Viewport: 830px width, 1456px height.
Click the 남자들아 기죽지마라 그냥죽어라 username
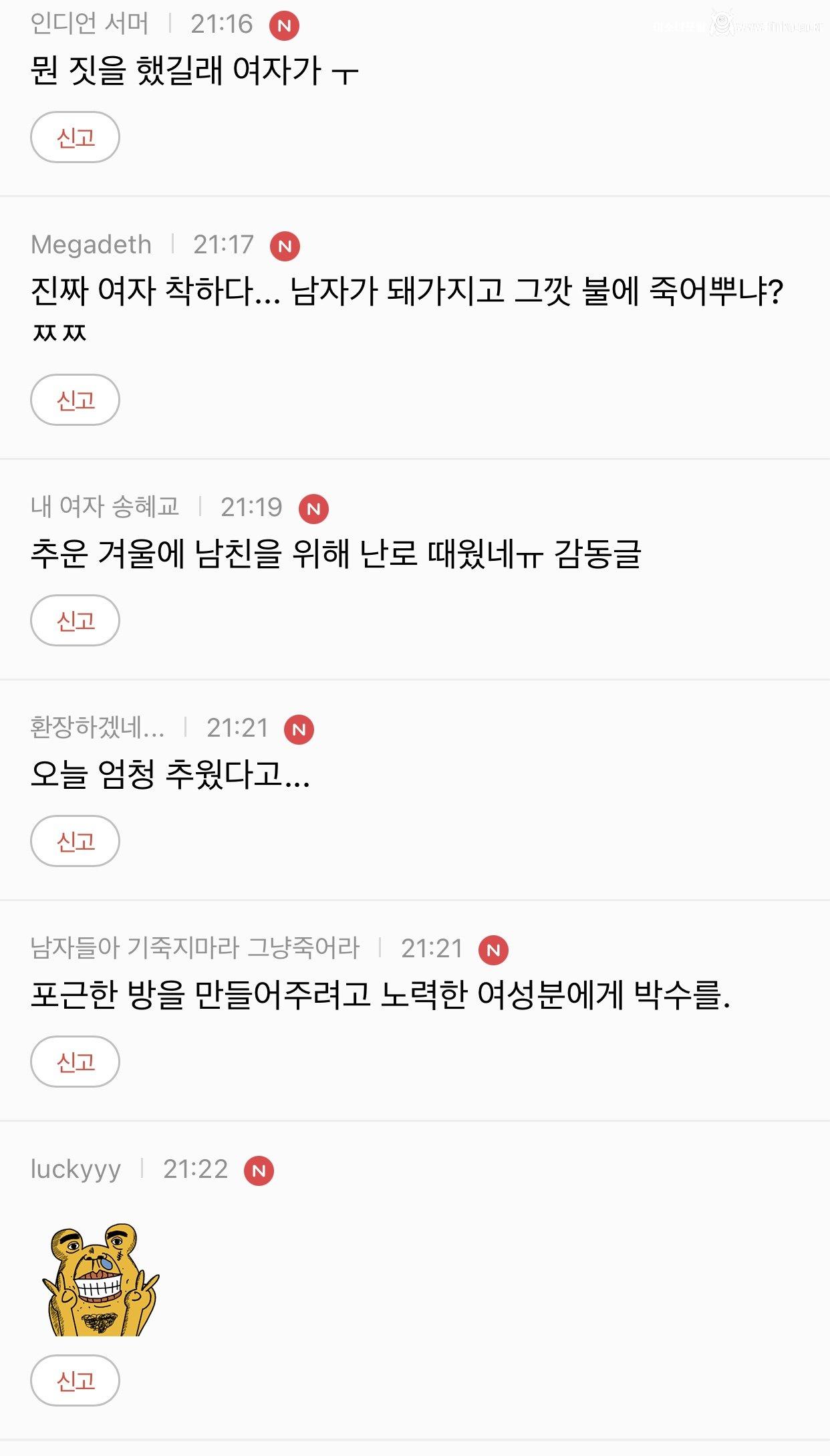196,947
